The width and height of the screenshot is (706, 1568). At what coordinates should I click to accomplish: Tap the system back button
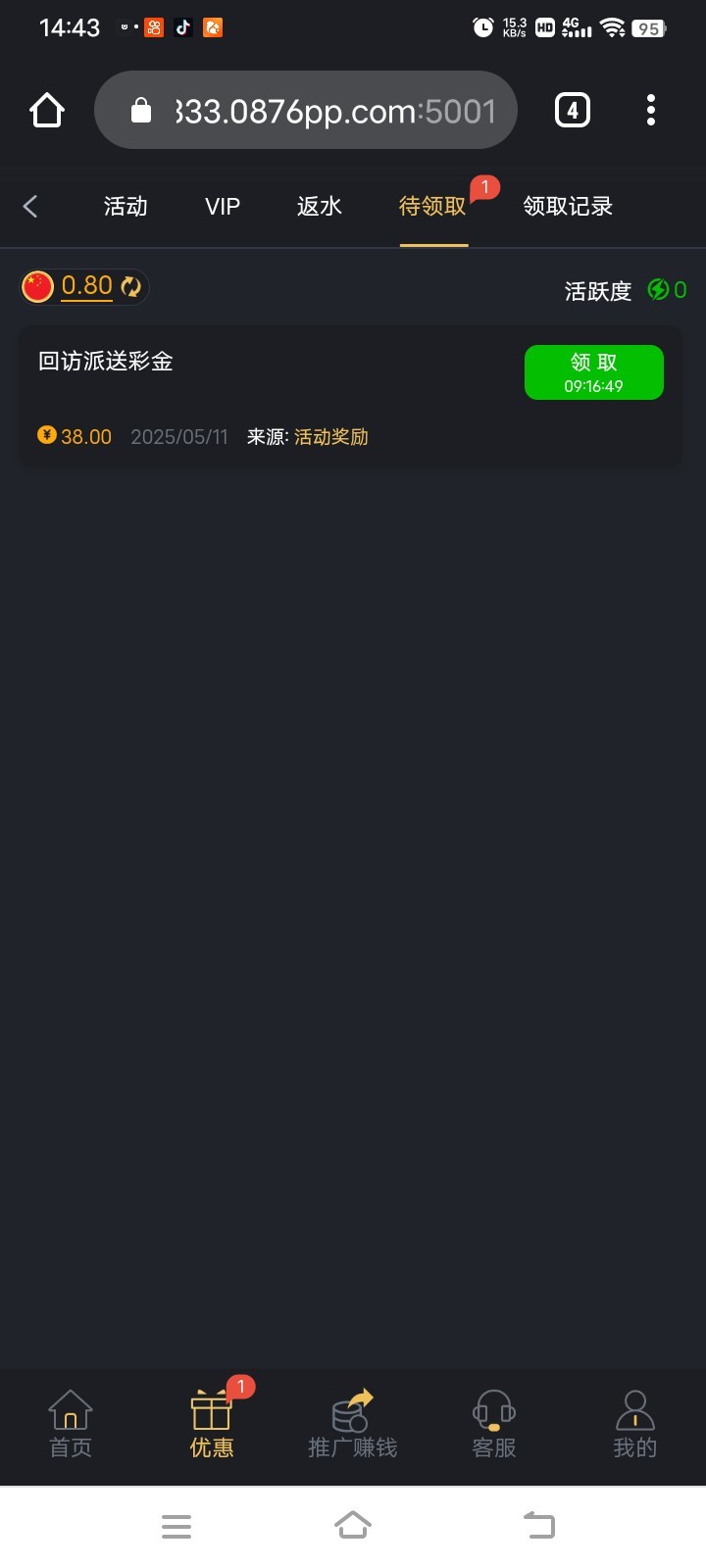(538, 1525)
